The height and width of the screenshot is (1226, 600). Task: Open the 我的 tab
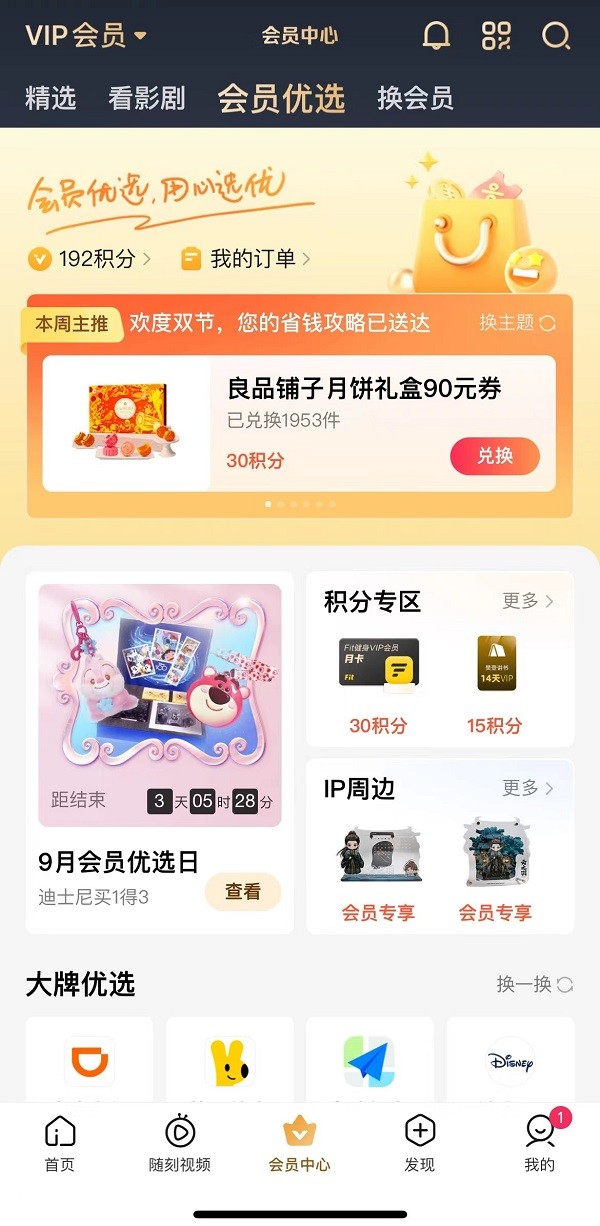[x=540, y=1144]
